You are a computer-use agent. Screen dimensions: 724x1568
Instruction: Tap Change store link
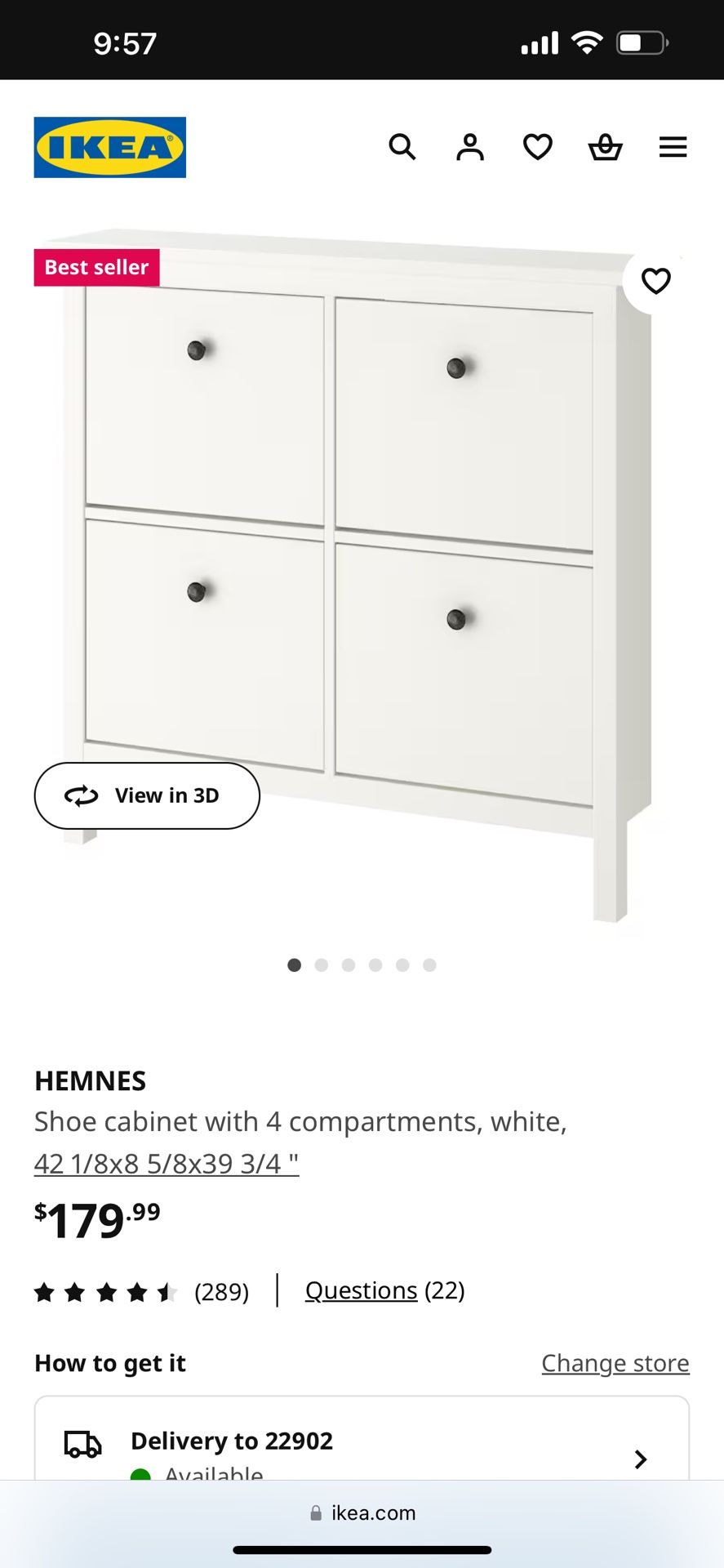[615, 1363]
